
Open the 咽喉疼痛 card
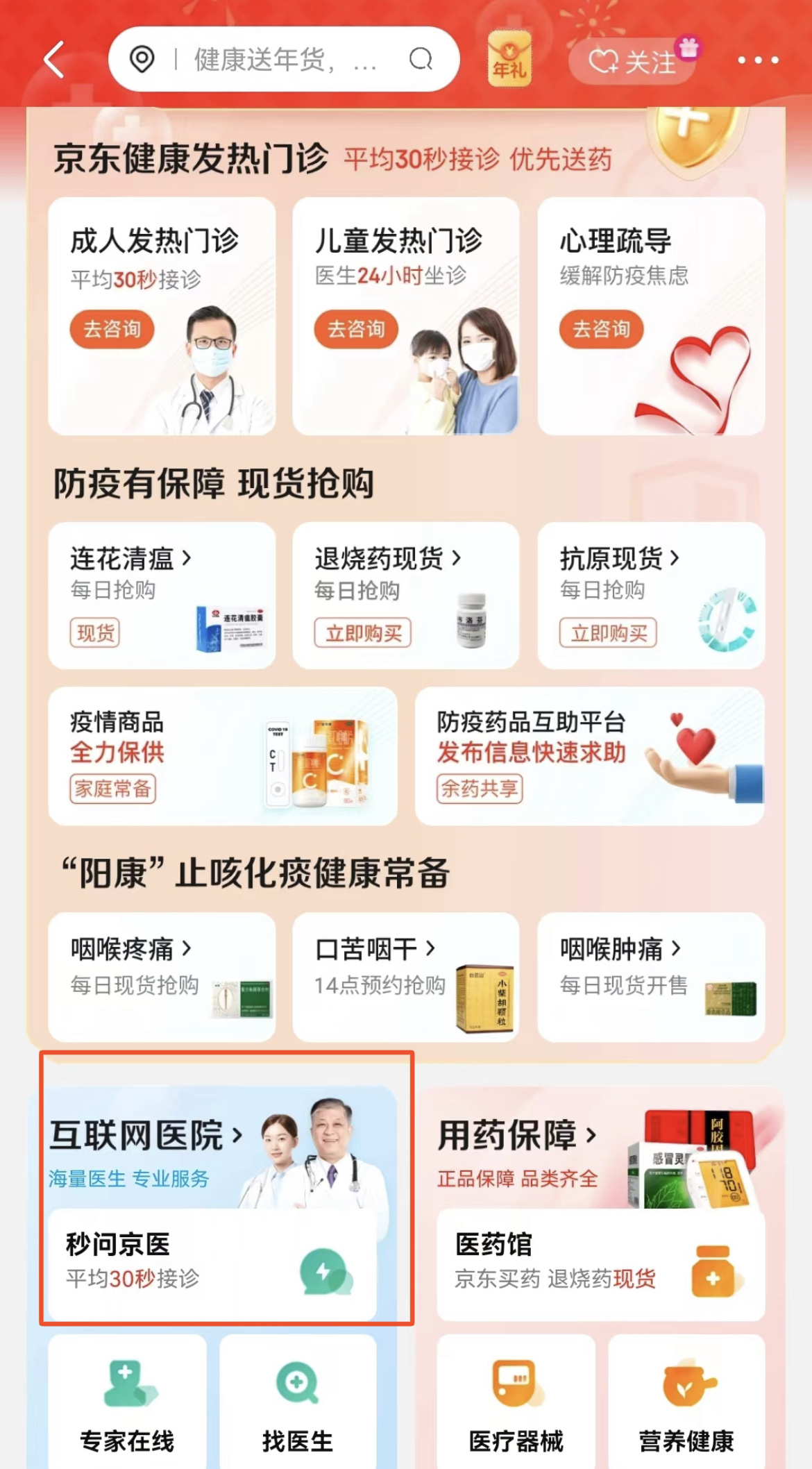(161, 976)
